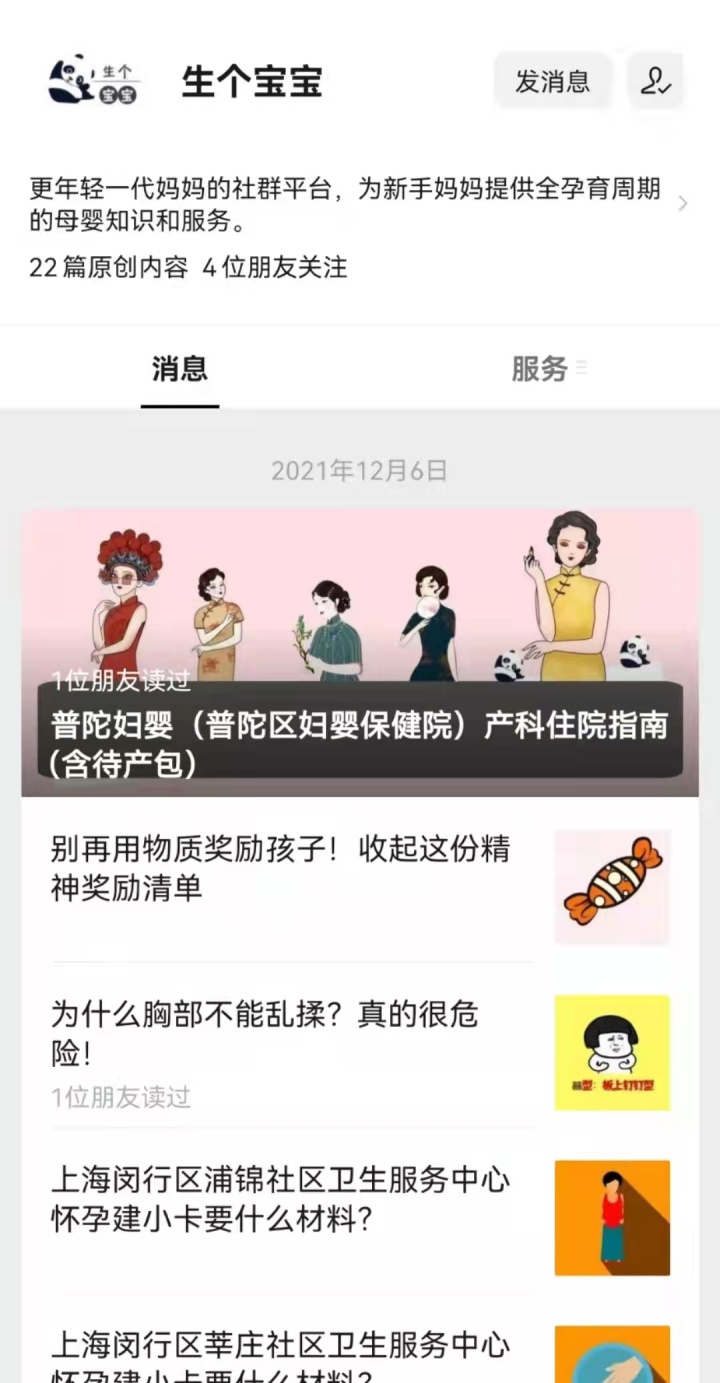Viewport: 720px width, 1383px height.
Task: Open the 莘庄社区卫生服务中心 article
Action: click(x=280, y=1355)
